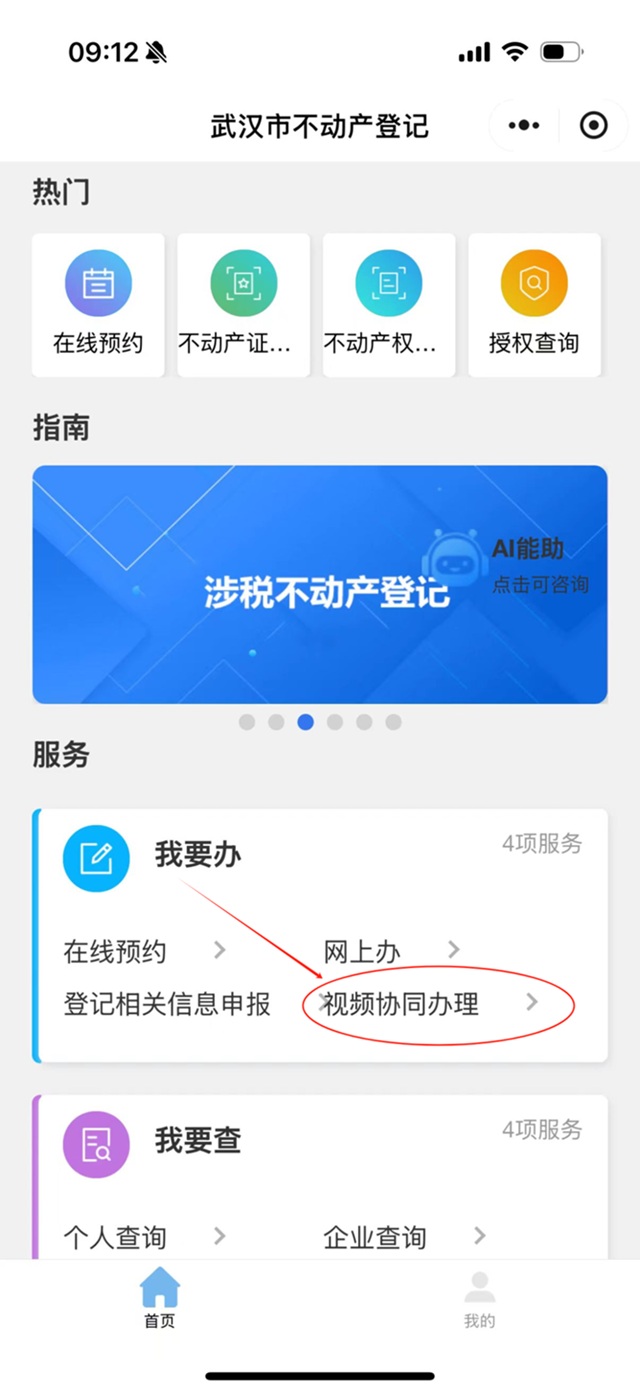
Task: Open the 不动产权… hot service tile
Action: coord(389,305)
